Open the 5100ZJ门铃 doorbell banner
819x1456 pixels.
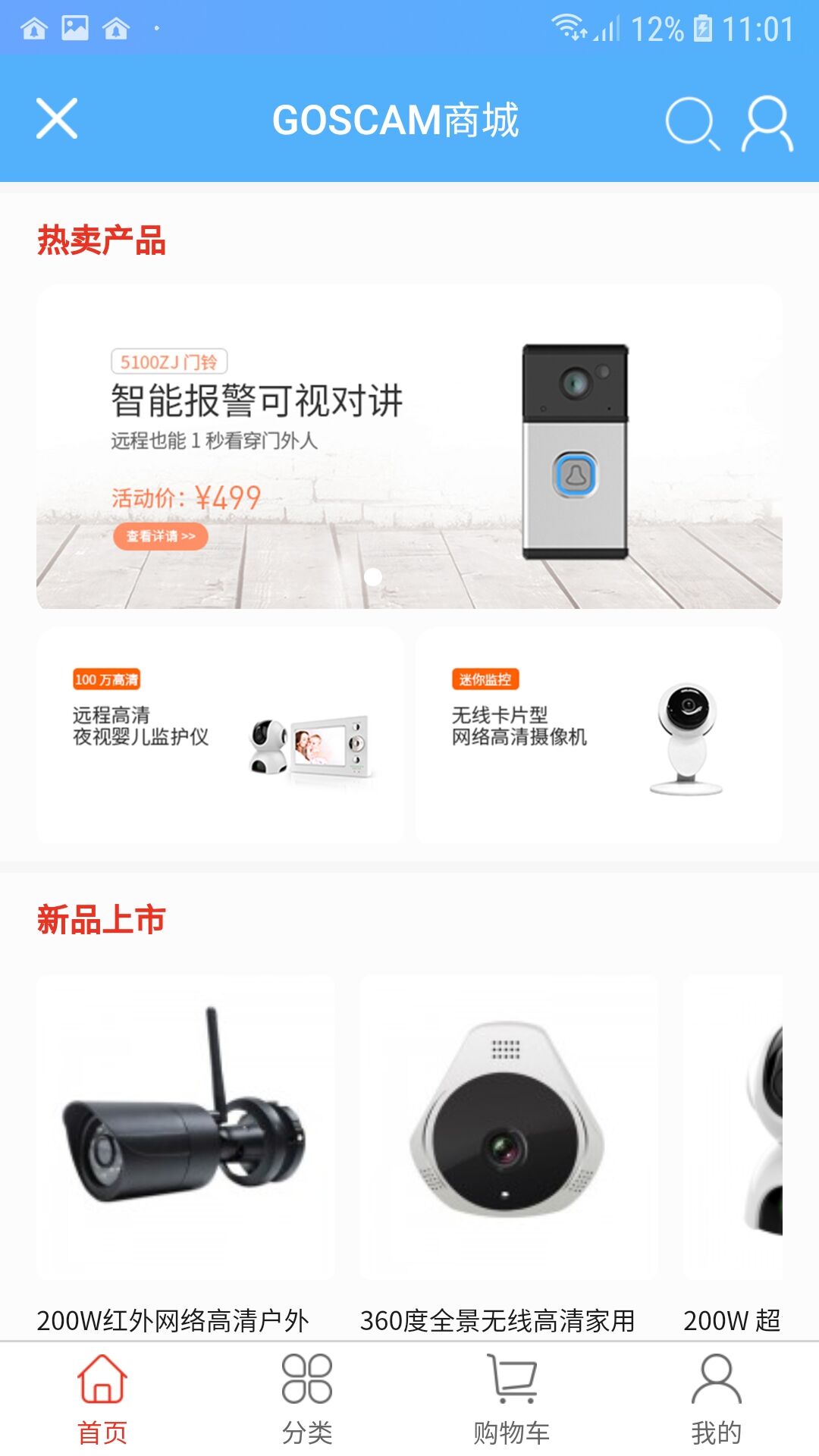[x=409, y=447]
